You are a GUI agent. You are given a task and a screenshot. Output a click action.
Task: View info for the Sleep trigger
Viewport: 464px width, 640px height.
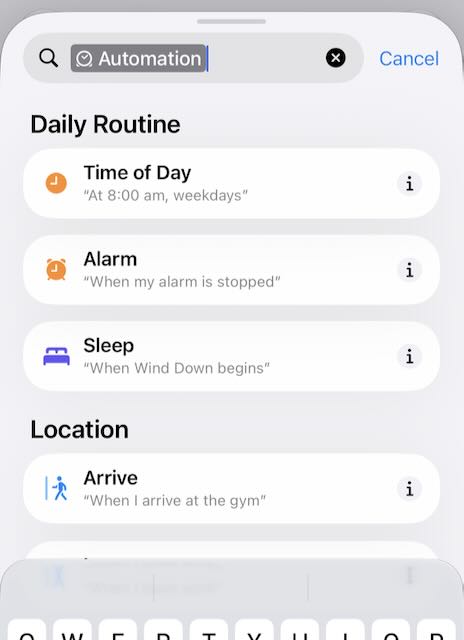point(409,357)
